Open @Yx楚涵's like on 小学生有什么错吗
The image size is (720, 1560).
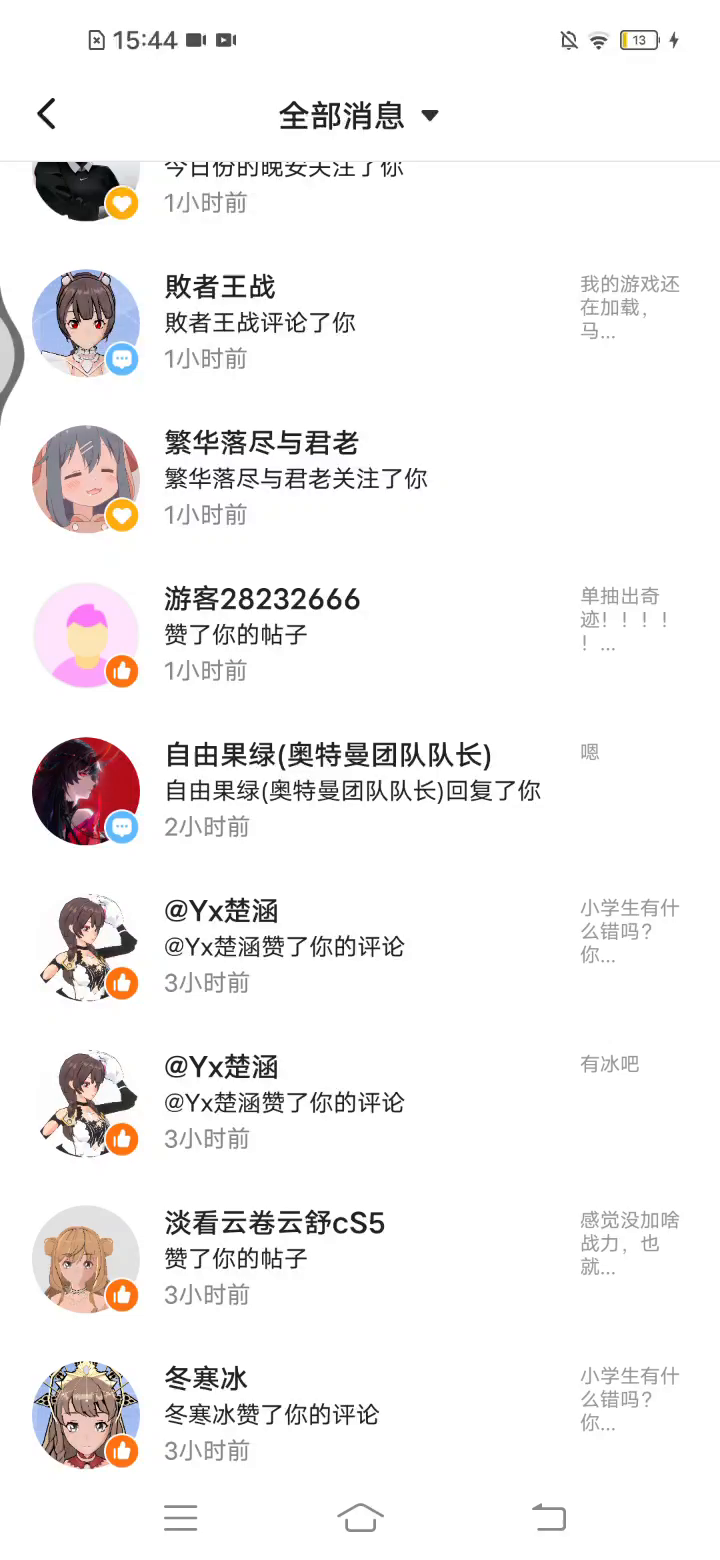pos(350,946)
